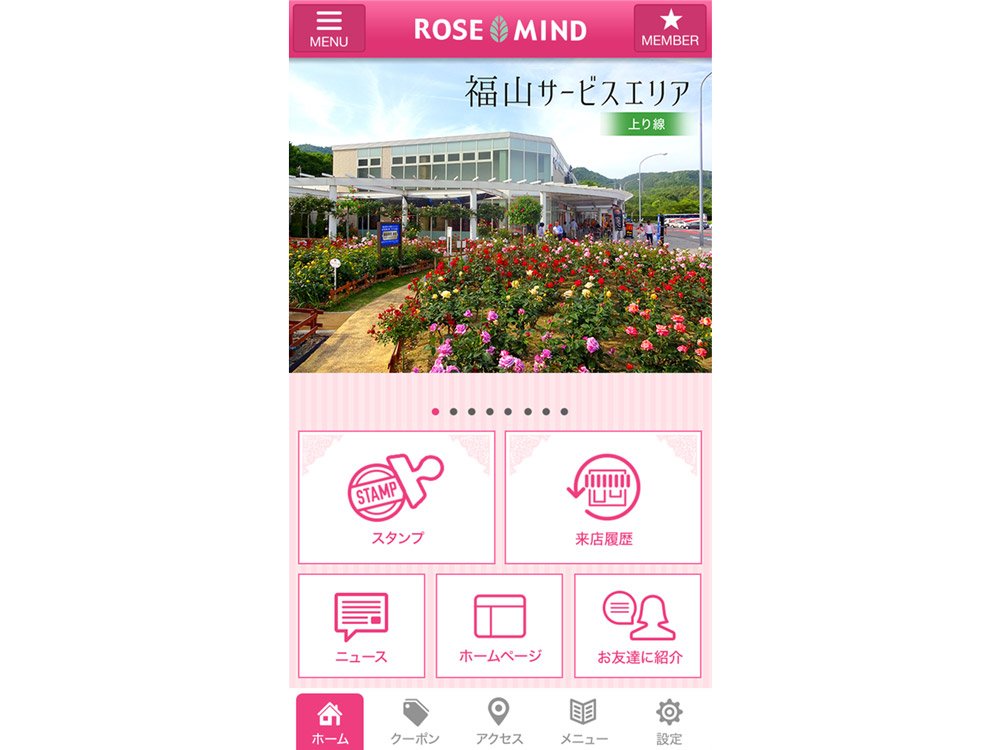Open the 来店履歴 visit history tile

603,497
